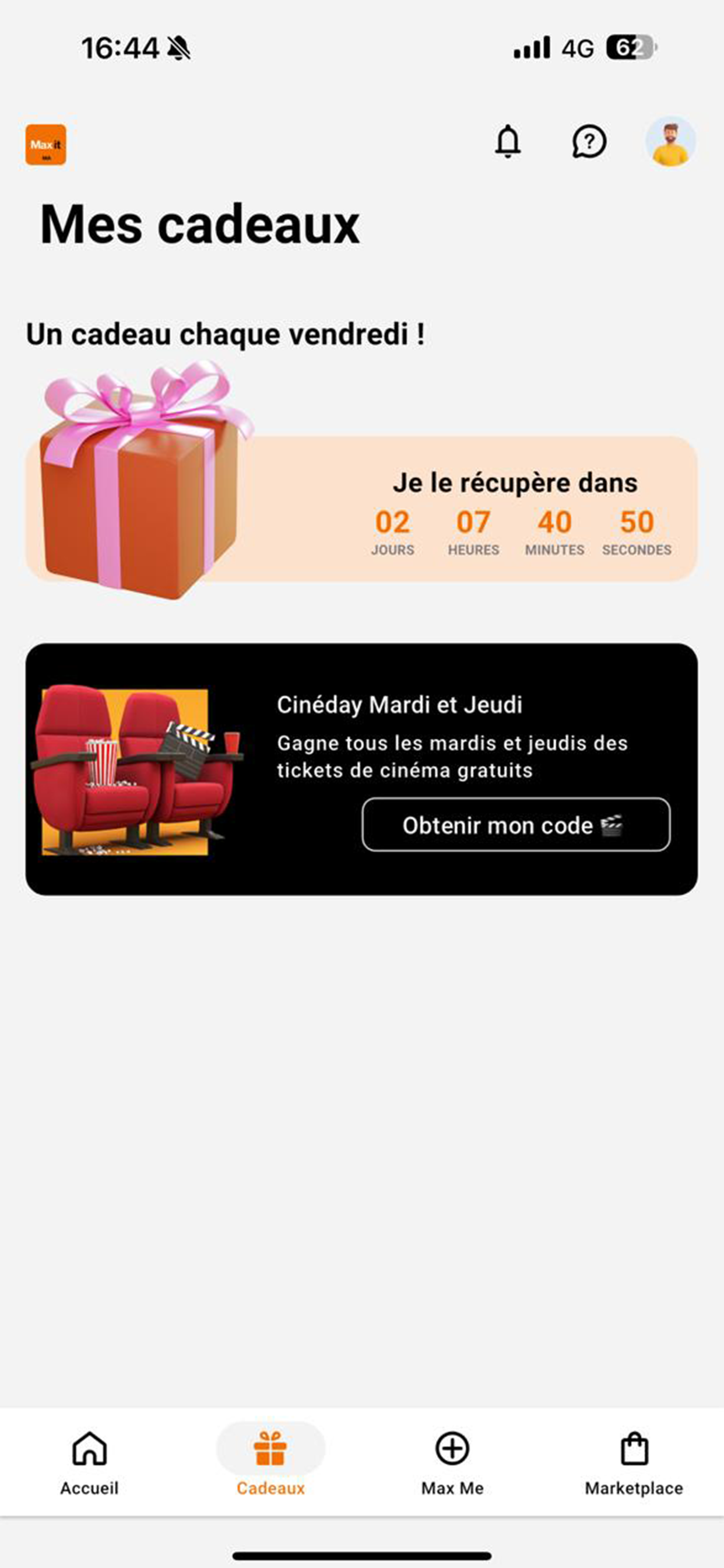Viewport: 724px width, 1568px height.
Task: Tap the Max it app logo
Action: (x=45, y=145)
